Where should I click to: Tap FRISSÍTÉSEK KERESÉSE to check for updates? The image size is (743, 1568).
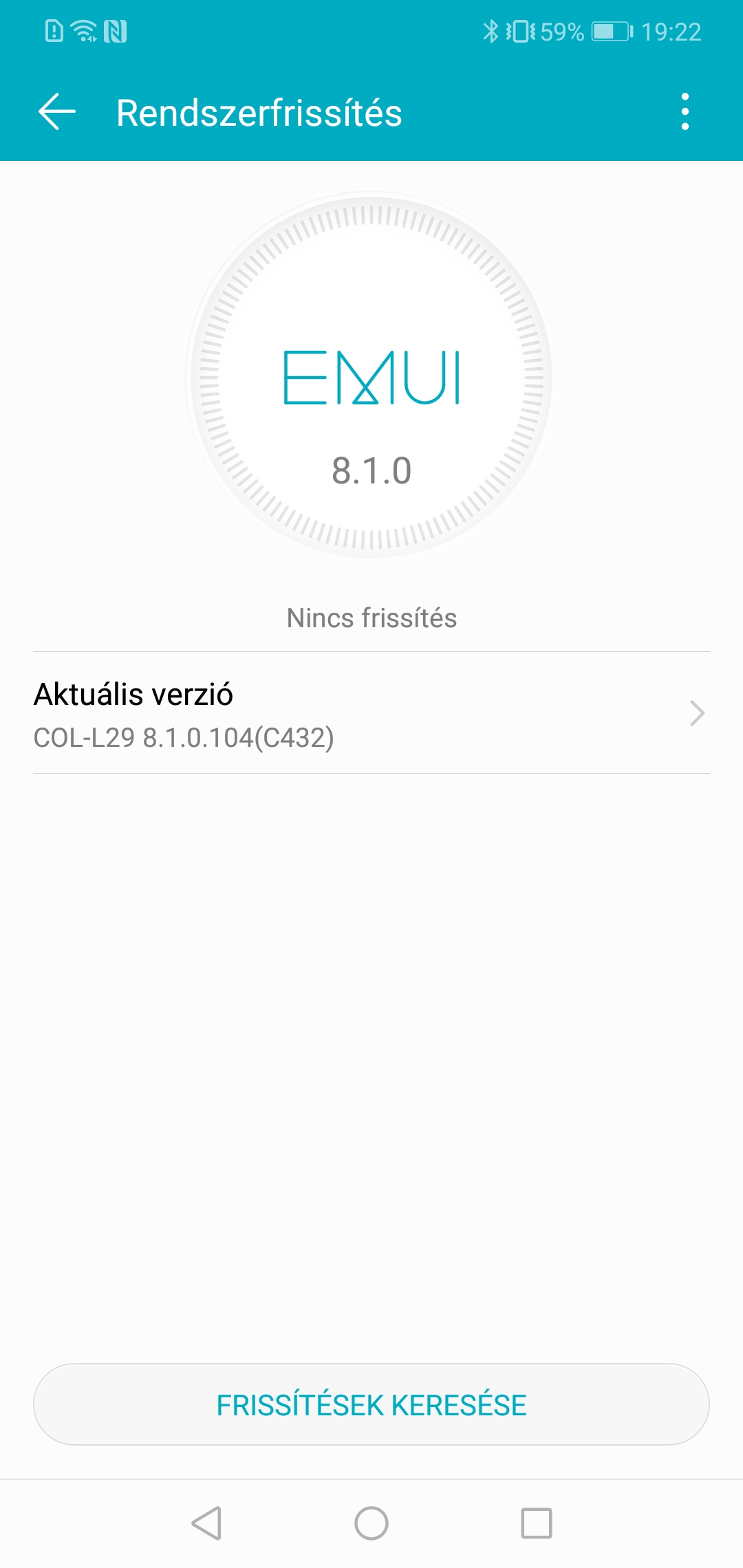tap(371, 1404)
